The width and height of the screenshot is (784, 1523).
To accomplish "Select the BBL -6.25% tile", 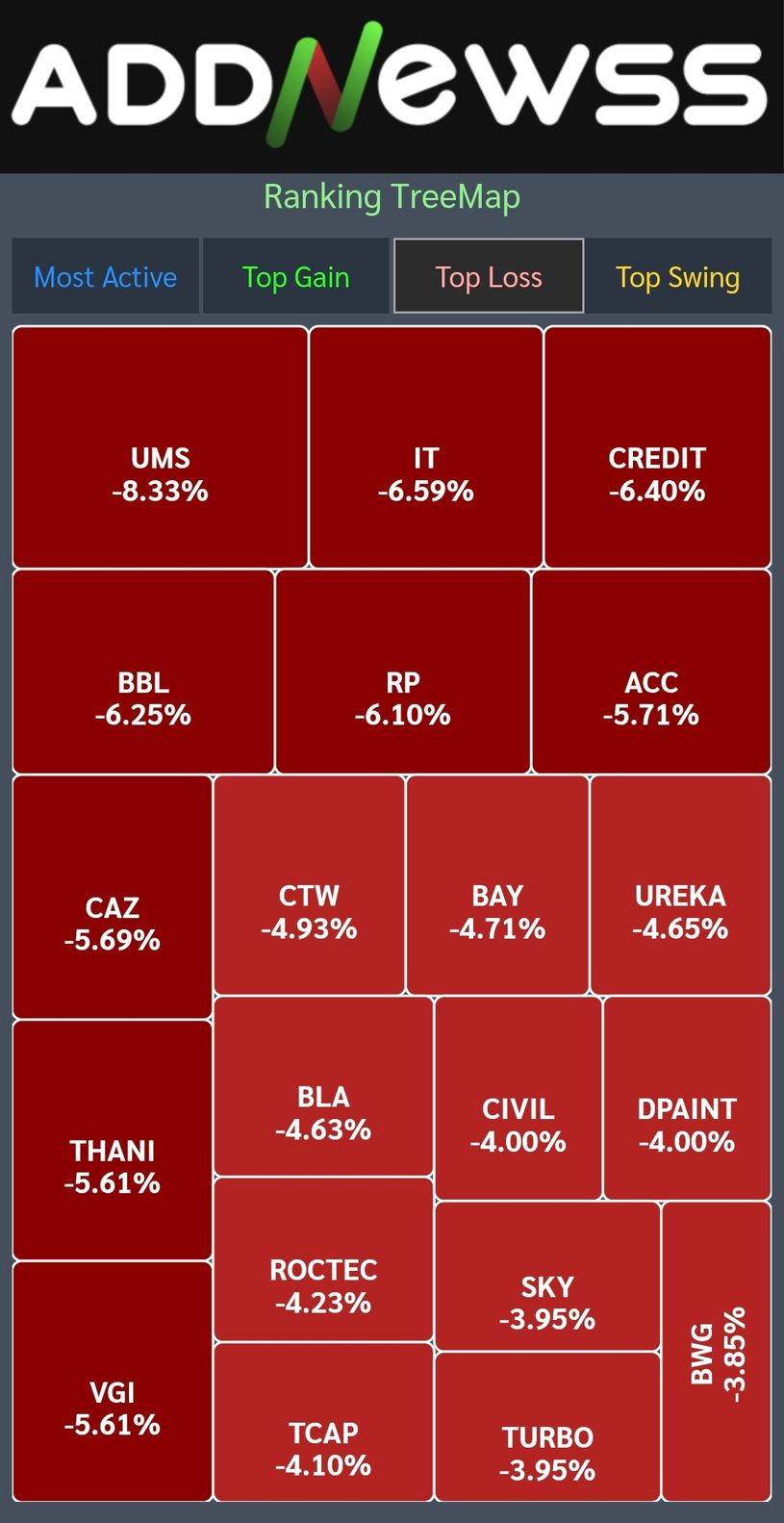I will 143,672.
